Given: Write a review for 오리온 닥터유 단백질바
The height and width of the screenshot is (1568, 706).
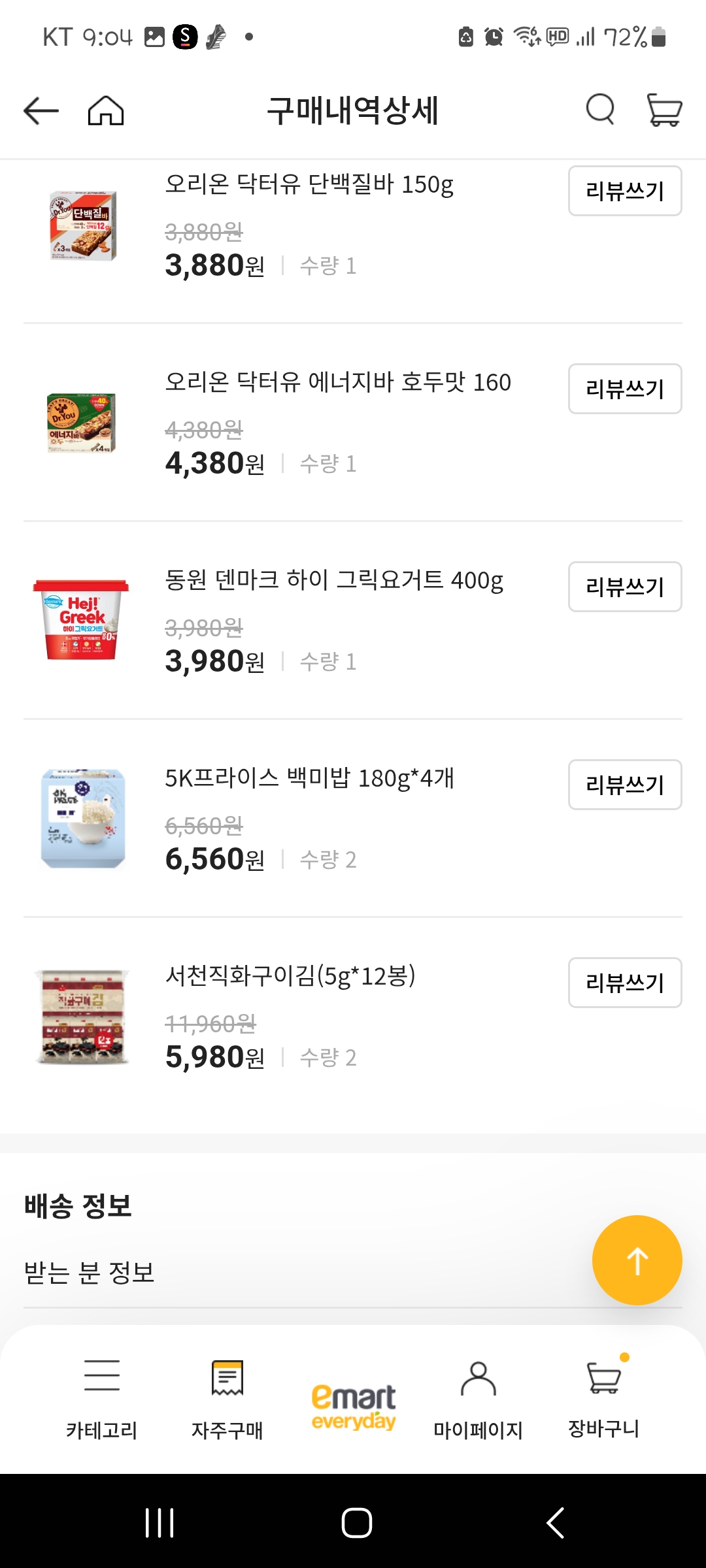Looking at the screenshot, I should tap(624, 191).
